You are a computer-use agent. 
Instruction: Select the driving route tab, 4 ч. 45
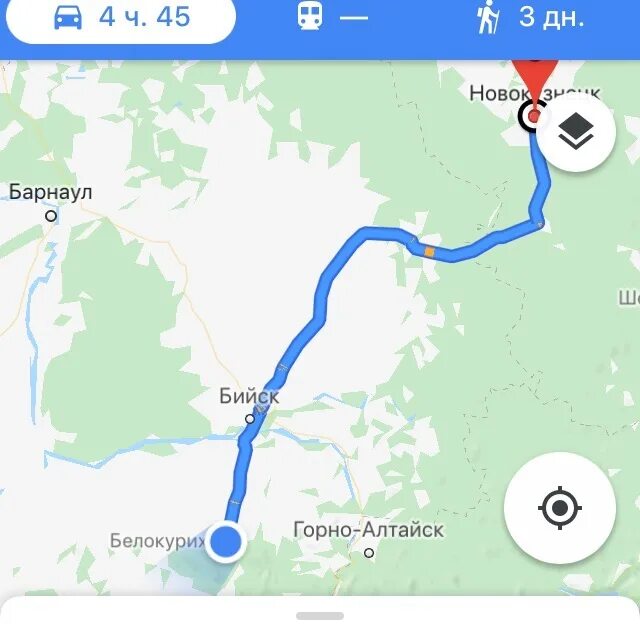pyautogui.click(x=122, y=18)
